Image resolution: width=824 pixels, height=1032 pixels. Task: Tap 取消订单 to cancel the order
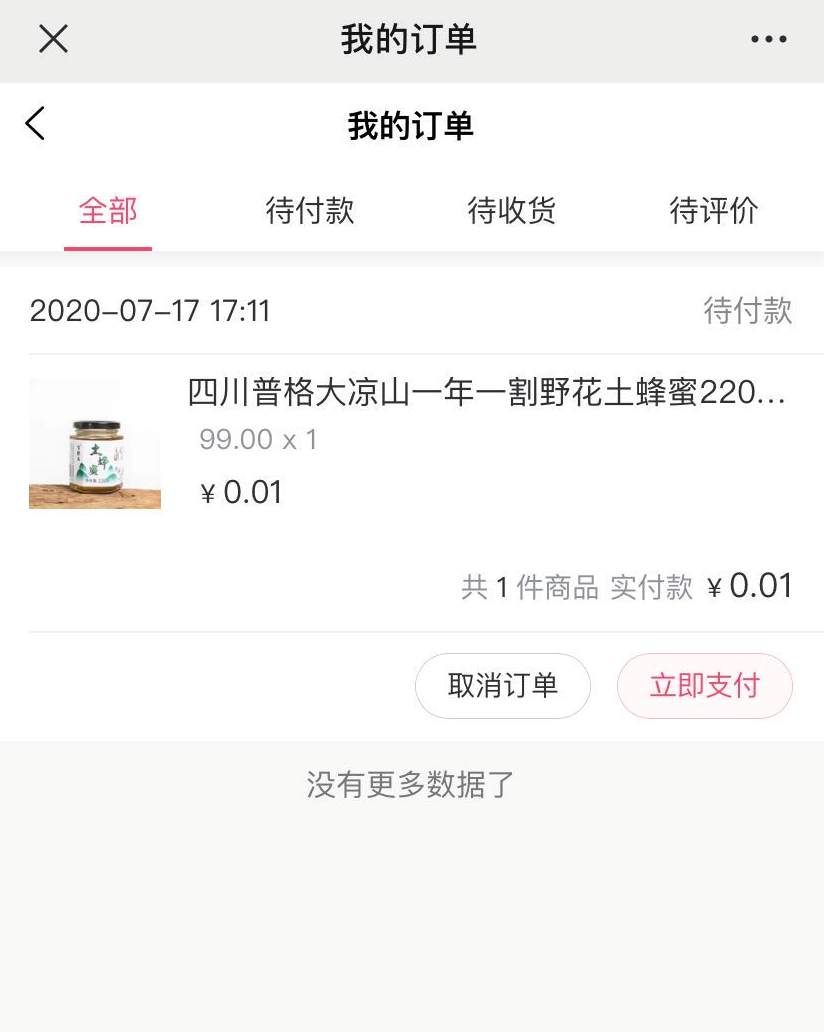pos(503,686)
